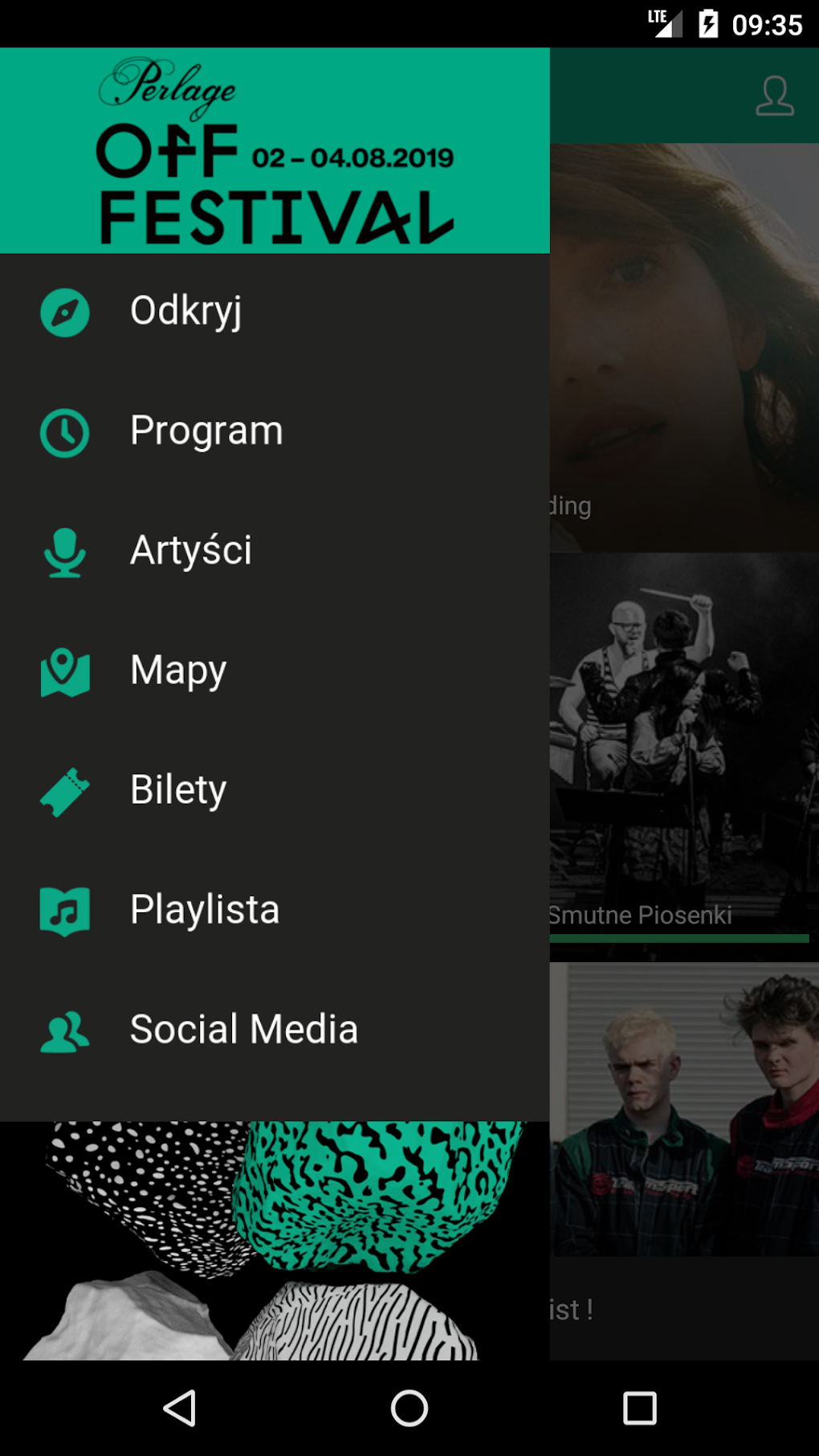Open the festival Program
This screenshot has height=1456, width=819.
[206, 431]
